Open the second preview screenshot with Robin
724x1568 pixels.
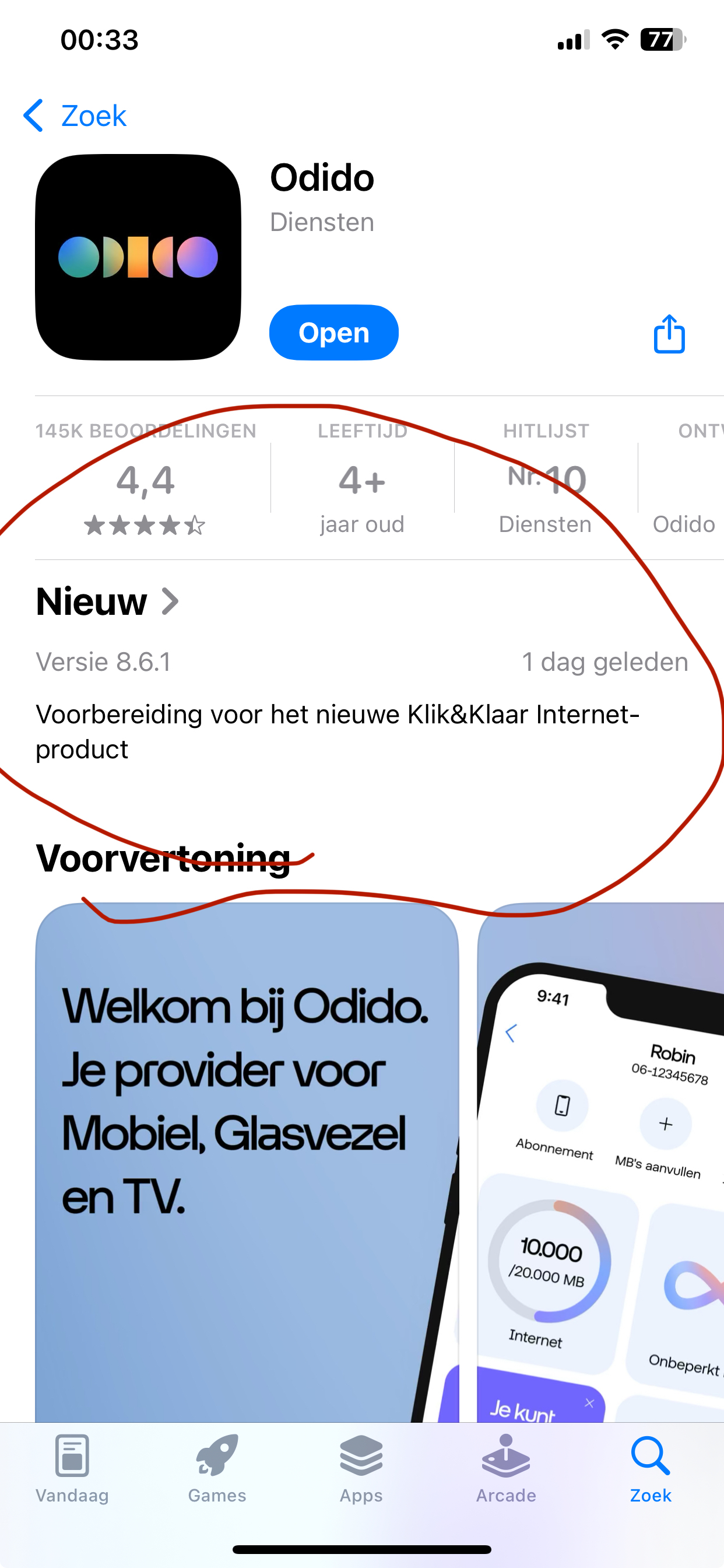point(601,1163)
